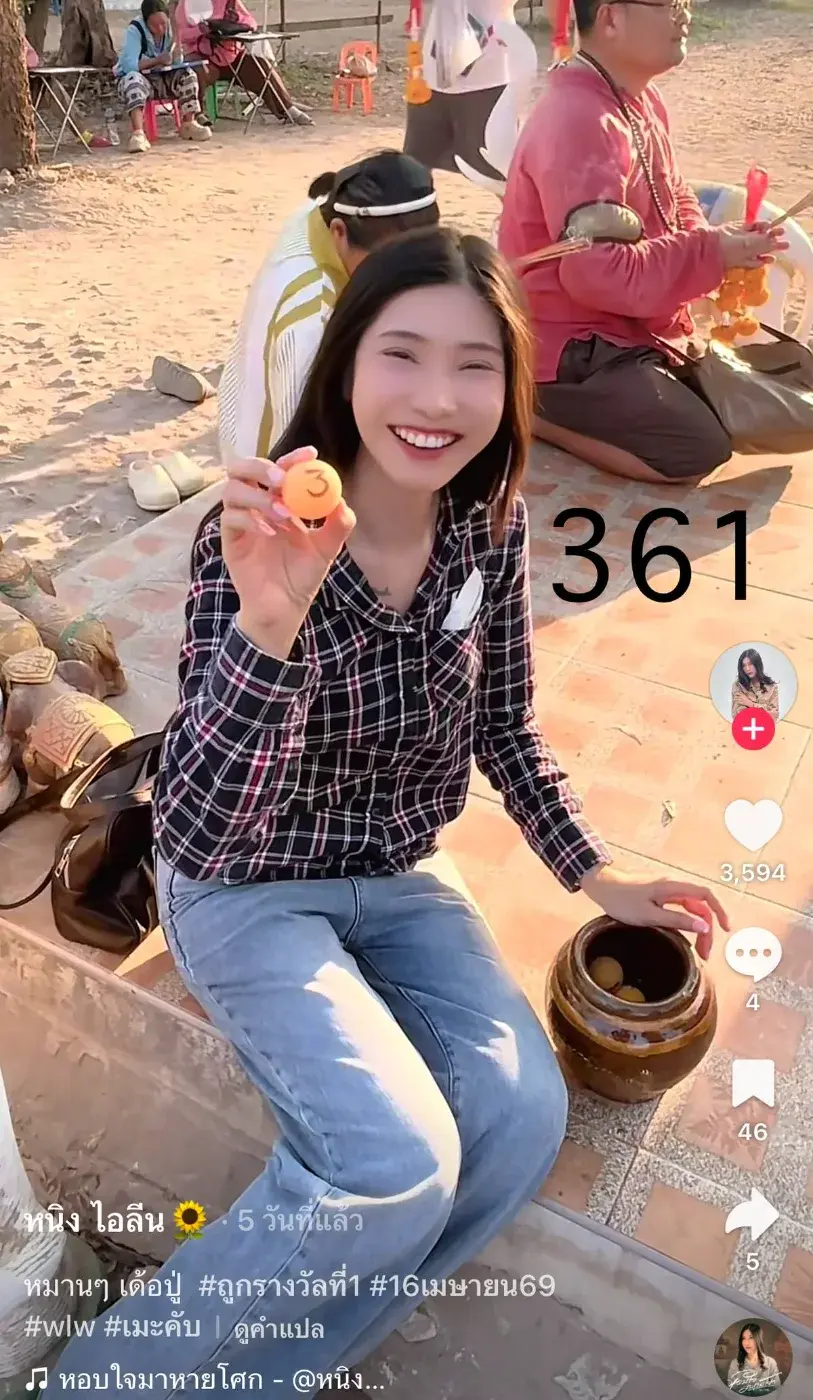Screen dimensions: 813x1400
Task: Open the comments with 4 replies
Action: pos(753,953)
